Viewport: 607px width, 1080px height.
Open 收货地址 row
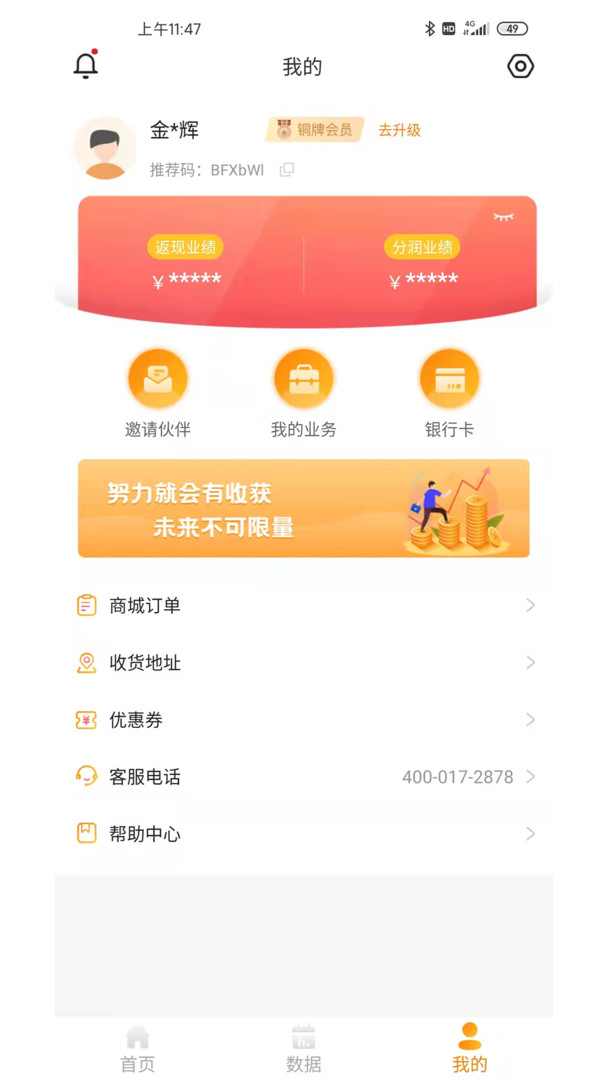(x=303, y=662)
